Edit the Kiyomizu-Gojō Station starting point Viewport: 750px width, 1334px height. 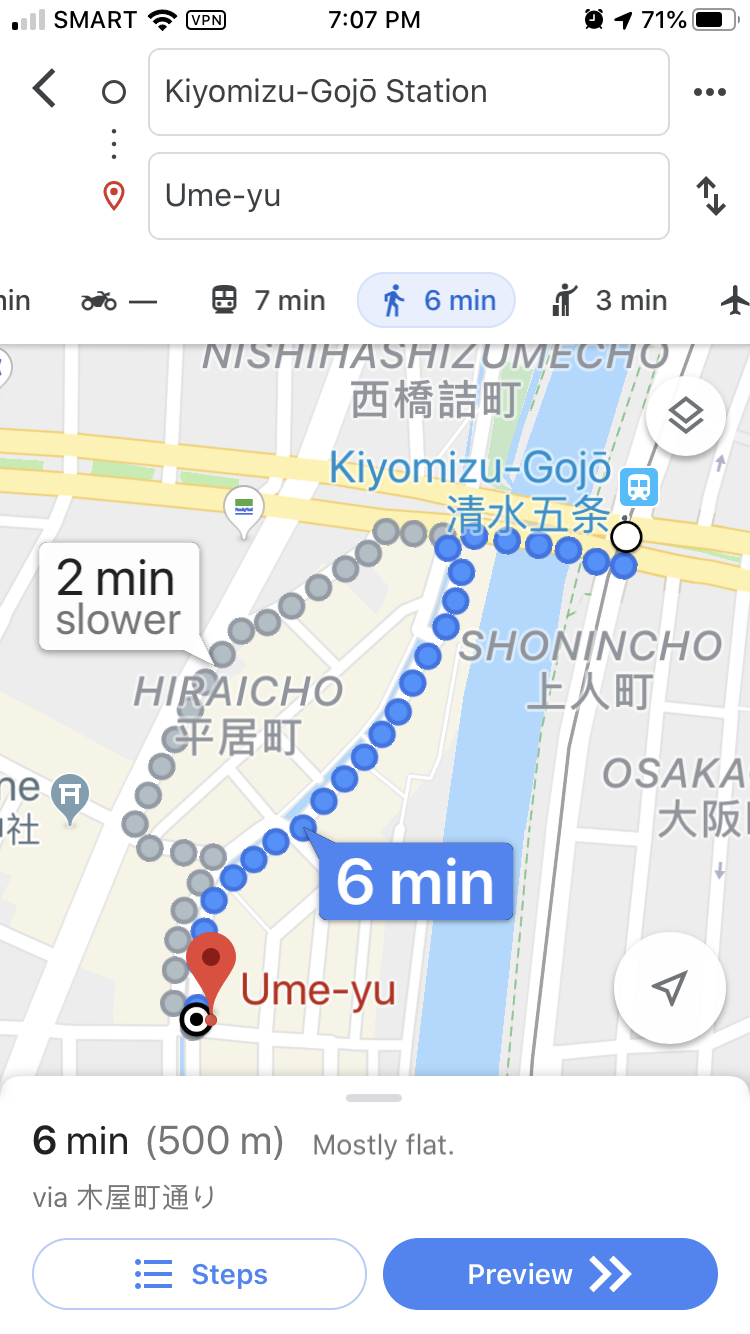click(408, 92)
